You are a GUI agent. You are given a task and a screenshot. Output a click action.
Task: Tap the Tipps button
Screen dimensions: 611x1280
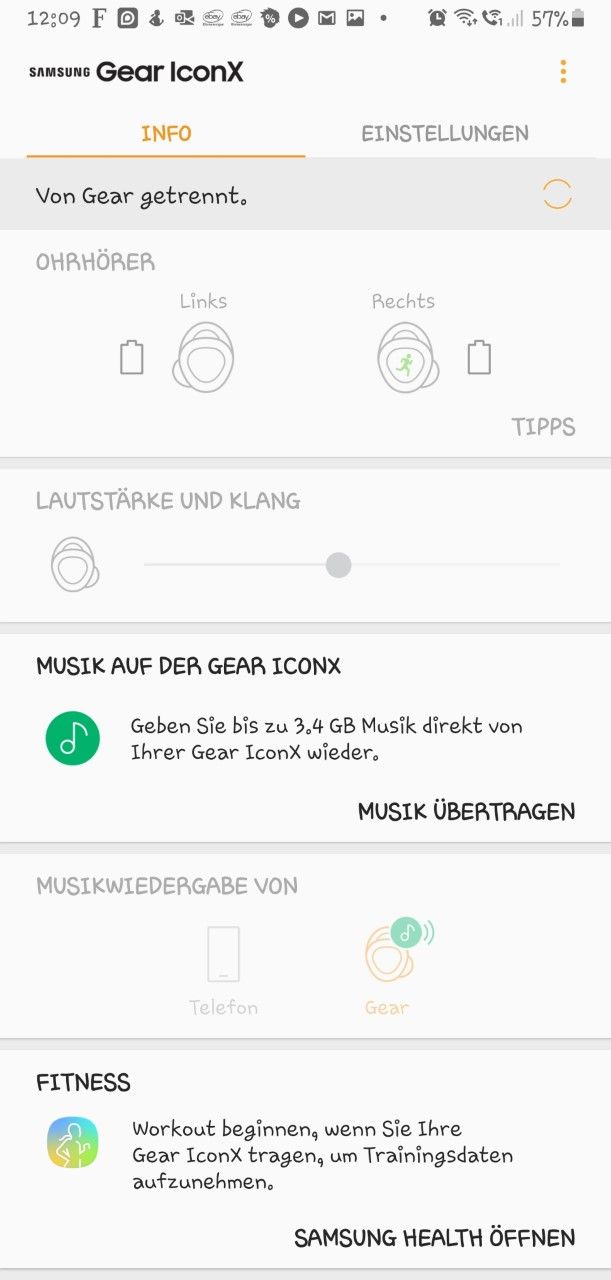[543, 427]
